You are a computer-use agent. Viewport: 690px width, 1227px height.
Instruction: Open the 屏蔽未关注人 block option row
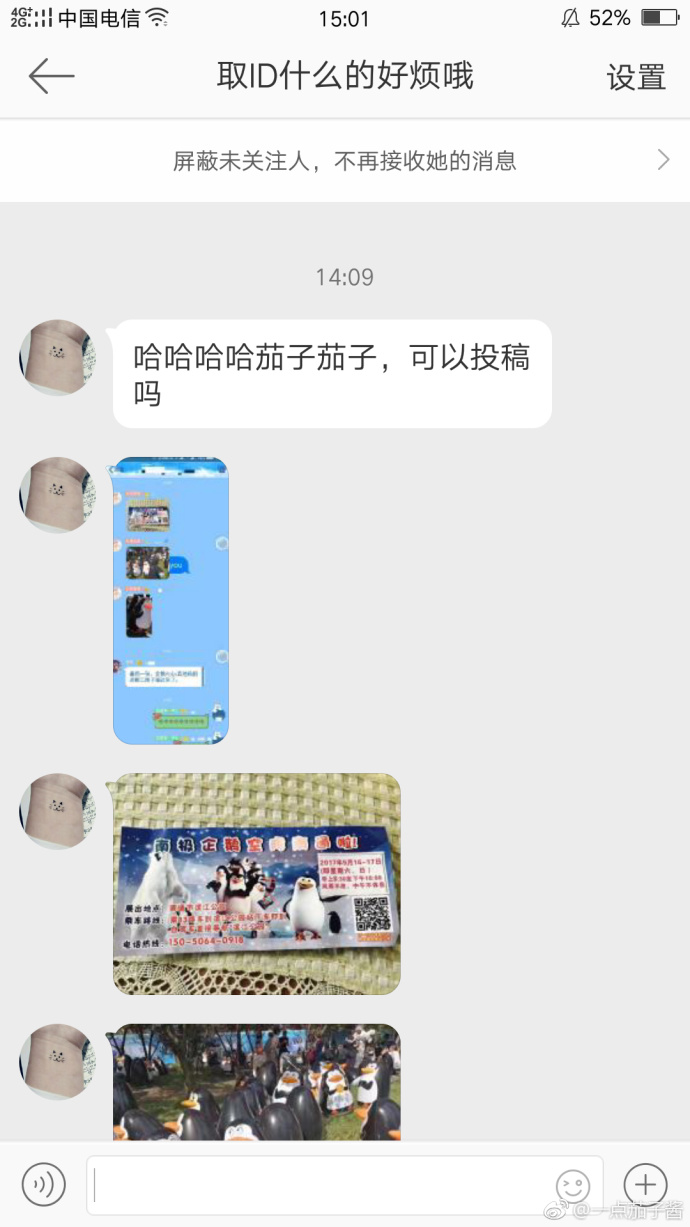[x=345, y=160]
